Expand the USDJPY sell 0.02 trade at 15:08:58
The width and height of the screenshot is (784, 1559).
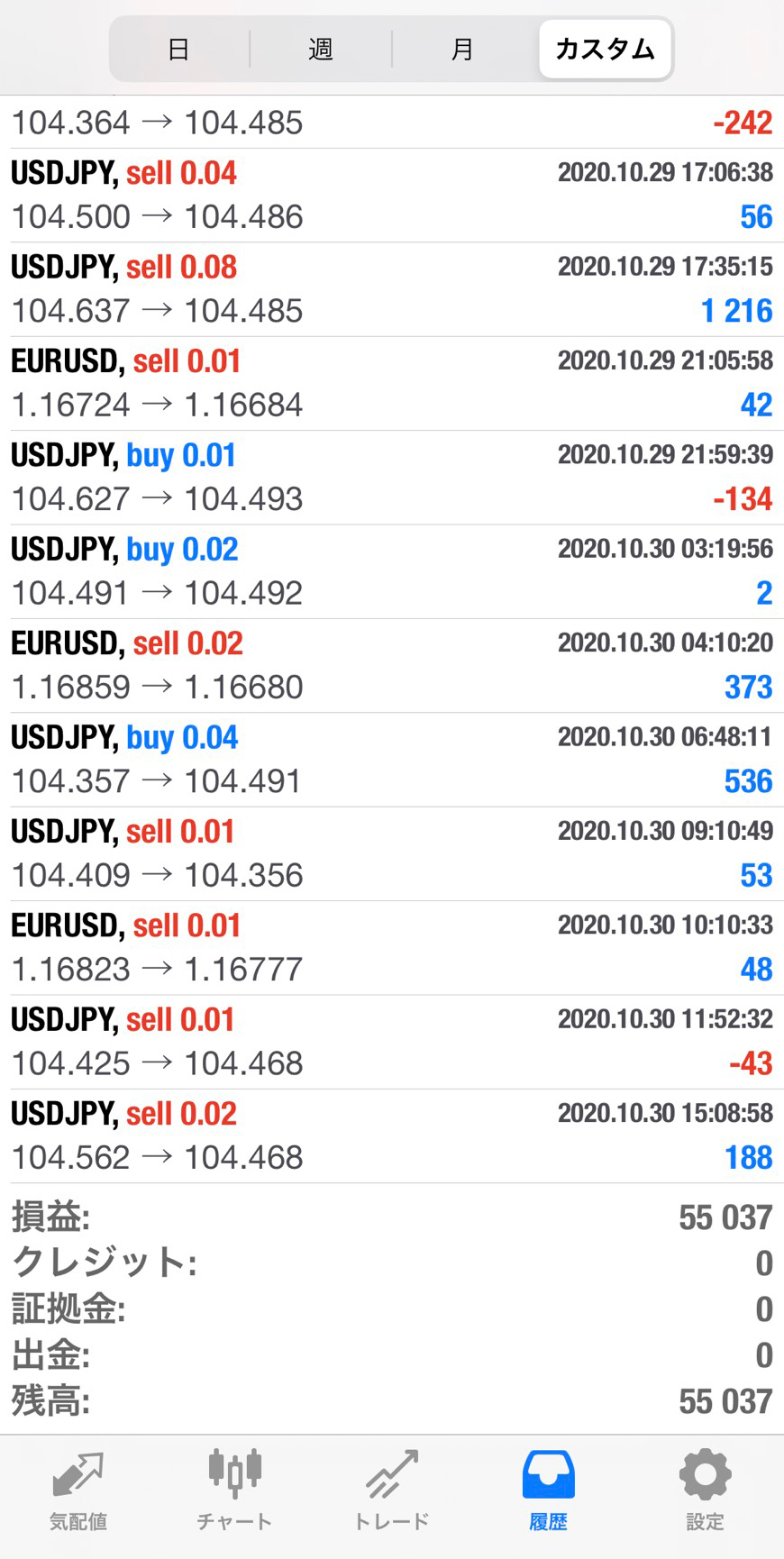pyautogui.click(x=391, y=1135)
